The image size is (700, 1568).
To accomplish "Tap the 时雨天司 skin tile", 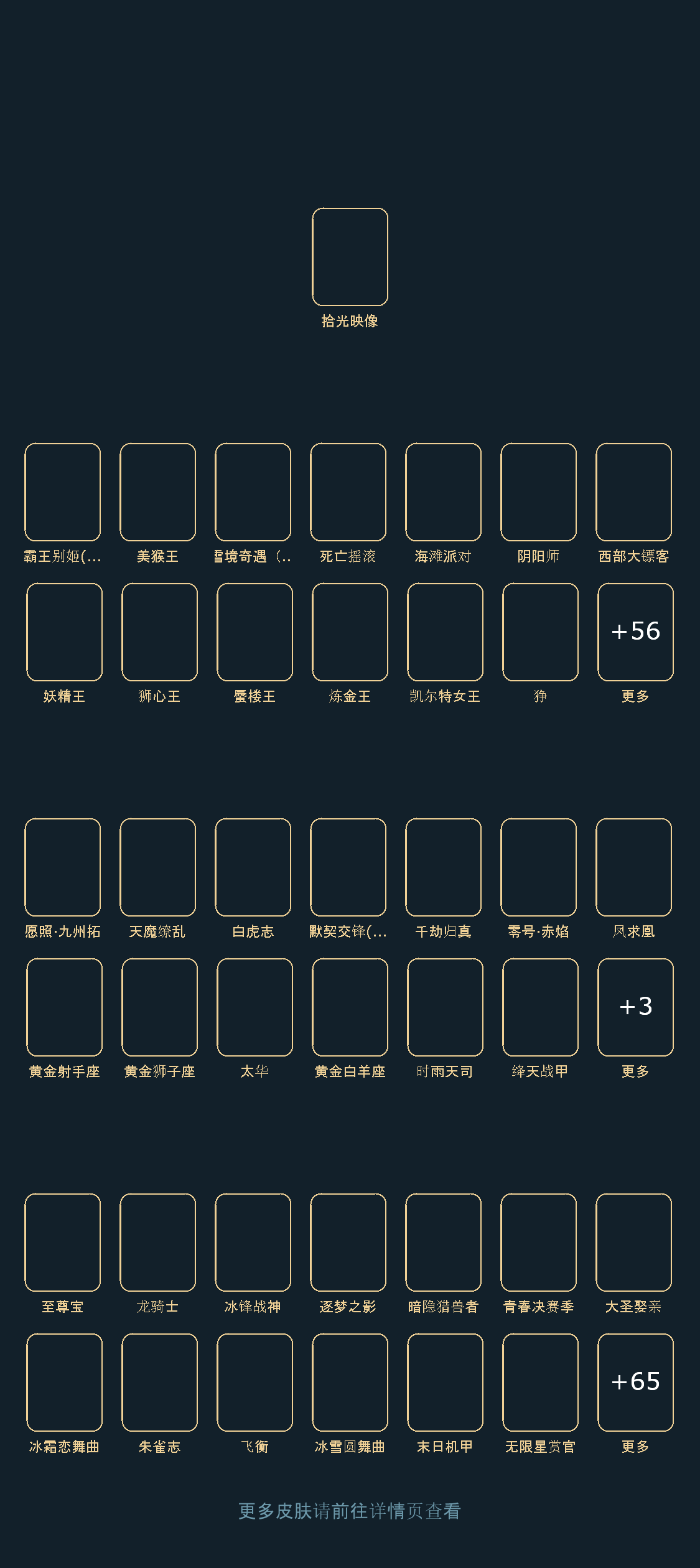I will (x=445, y=1007).
